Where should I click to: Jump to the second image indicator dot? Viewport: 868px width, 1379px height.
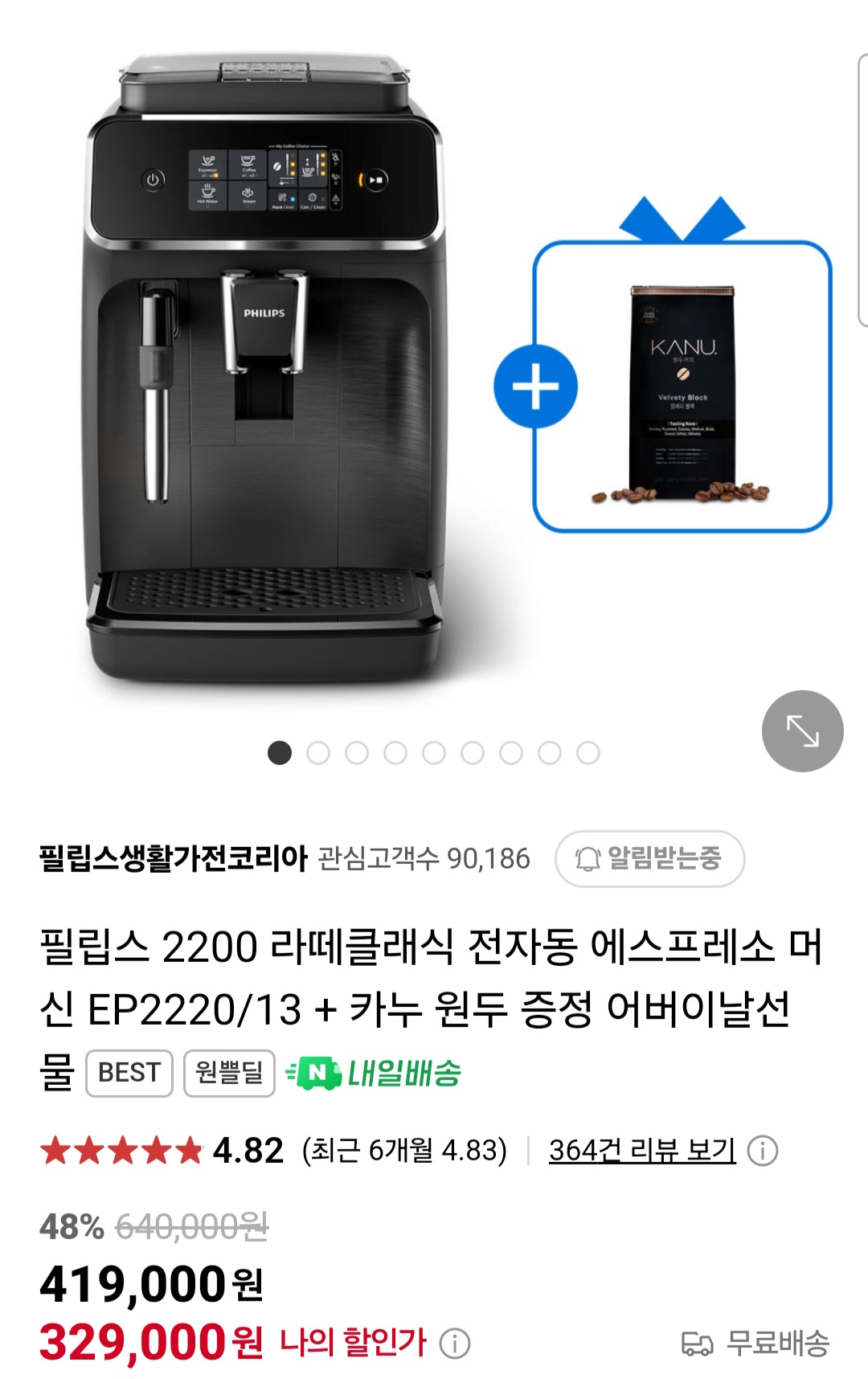(318, 753)
